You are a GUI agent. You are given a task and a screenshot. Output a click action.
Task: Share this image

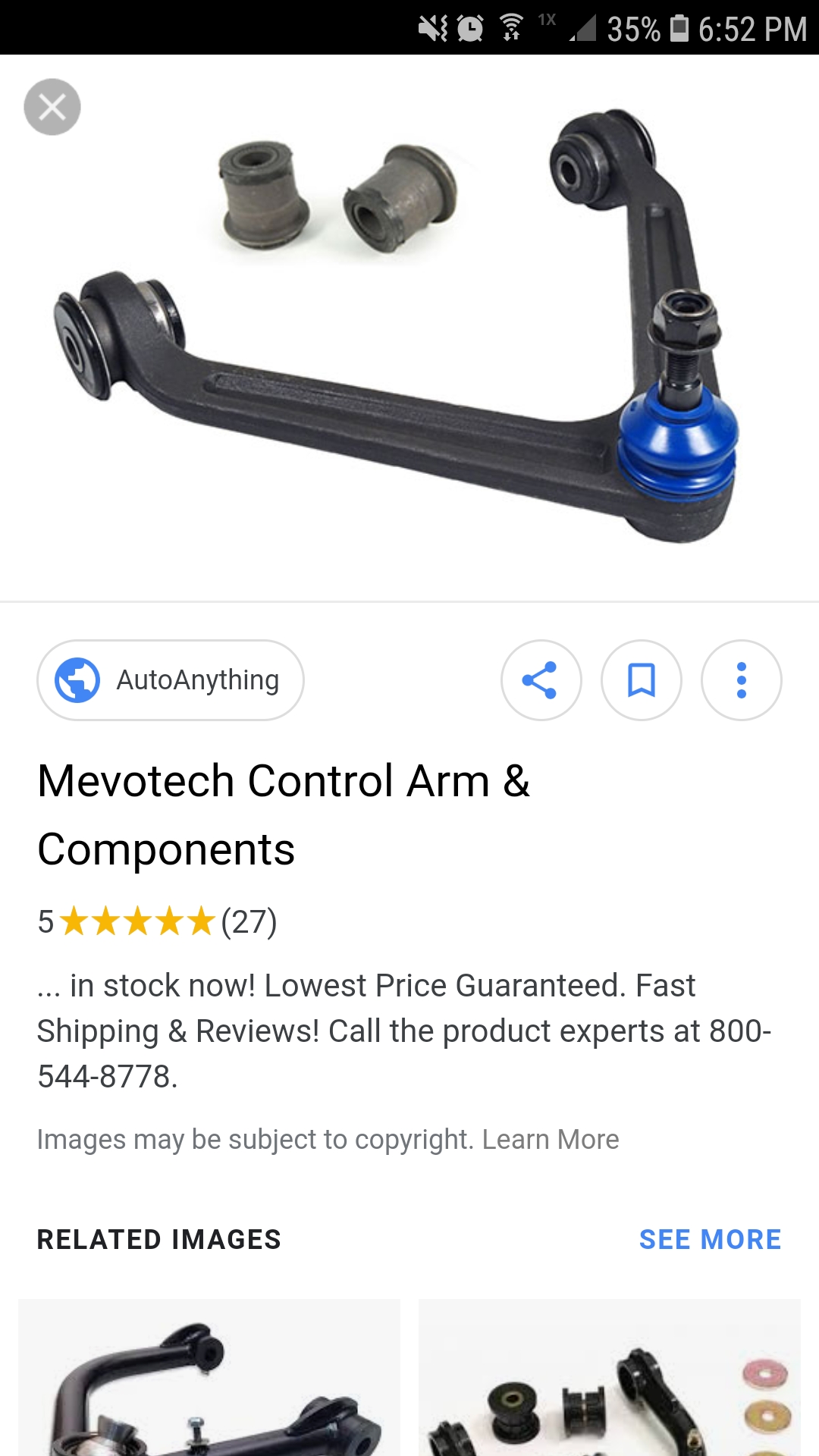point(541,680)
